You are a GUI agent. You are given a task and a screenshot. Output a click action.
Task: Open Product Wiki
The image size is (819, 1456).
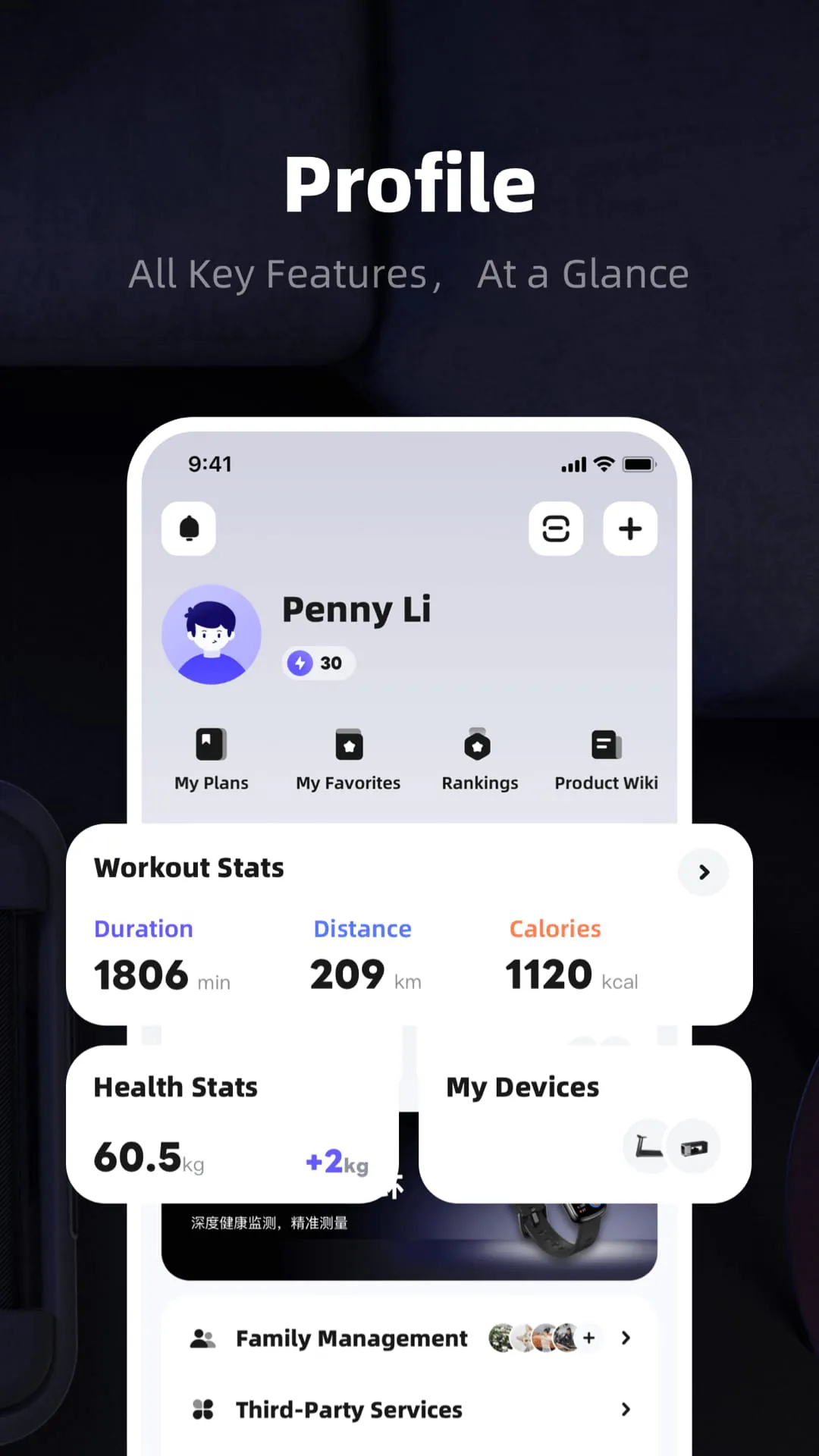click(605, 744)
